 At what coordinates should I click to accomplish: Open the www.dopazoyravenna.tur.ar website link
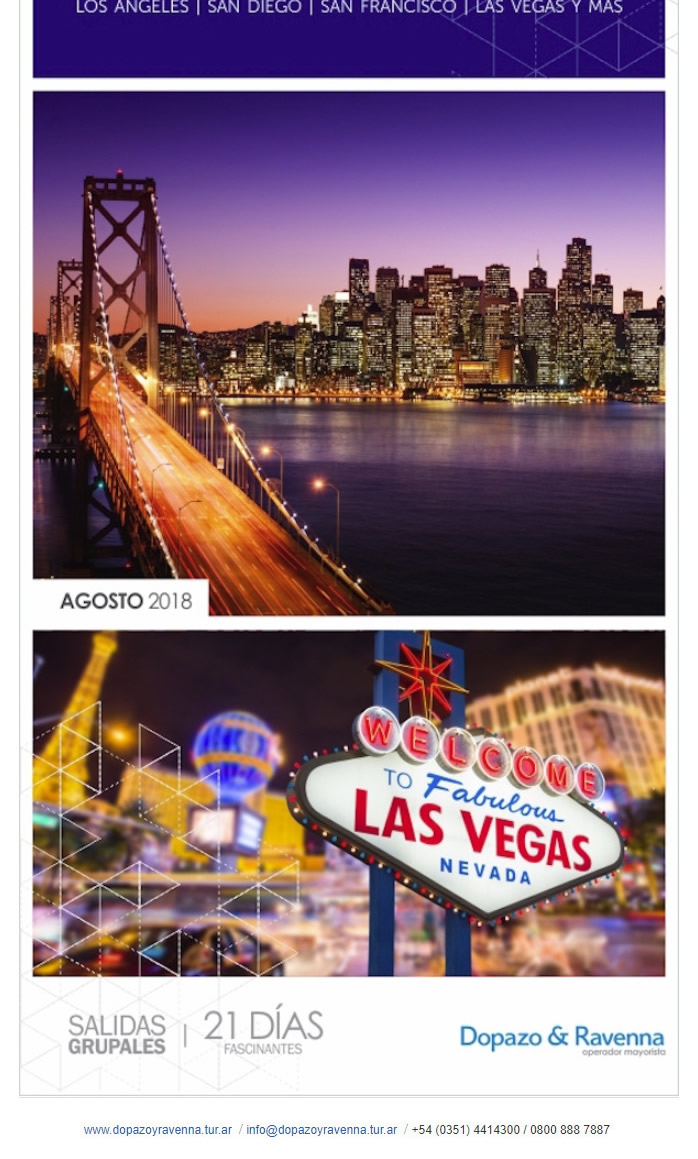157,1129
